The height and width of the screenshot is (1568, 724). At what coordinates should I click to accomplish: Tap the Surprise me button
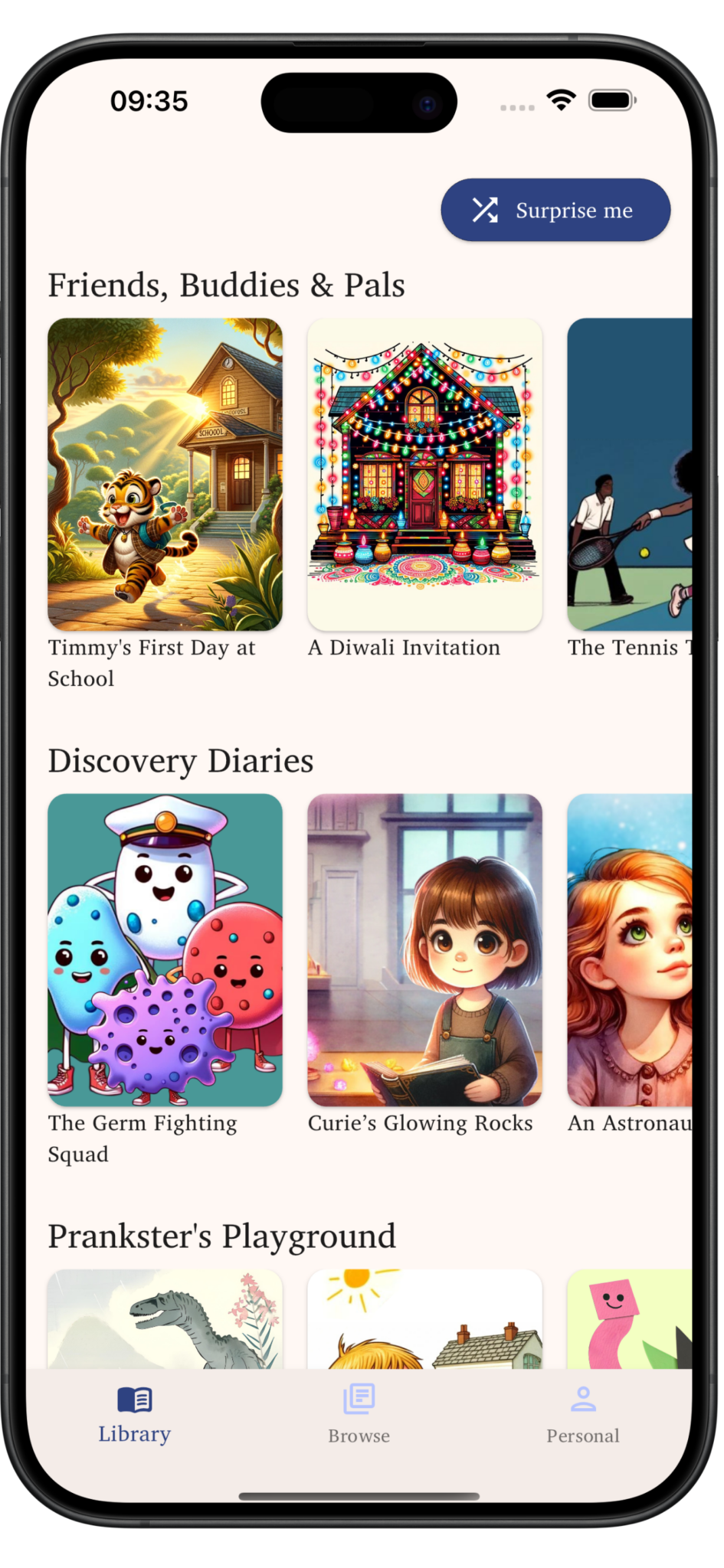[555, 210]
